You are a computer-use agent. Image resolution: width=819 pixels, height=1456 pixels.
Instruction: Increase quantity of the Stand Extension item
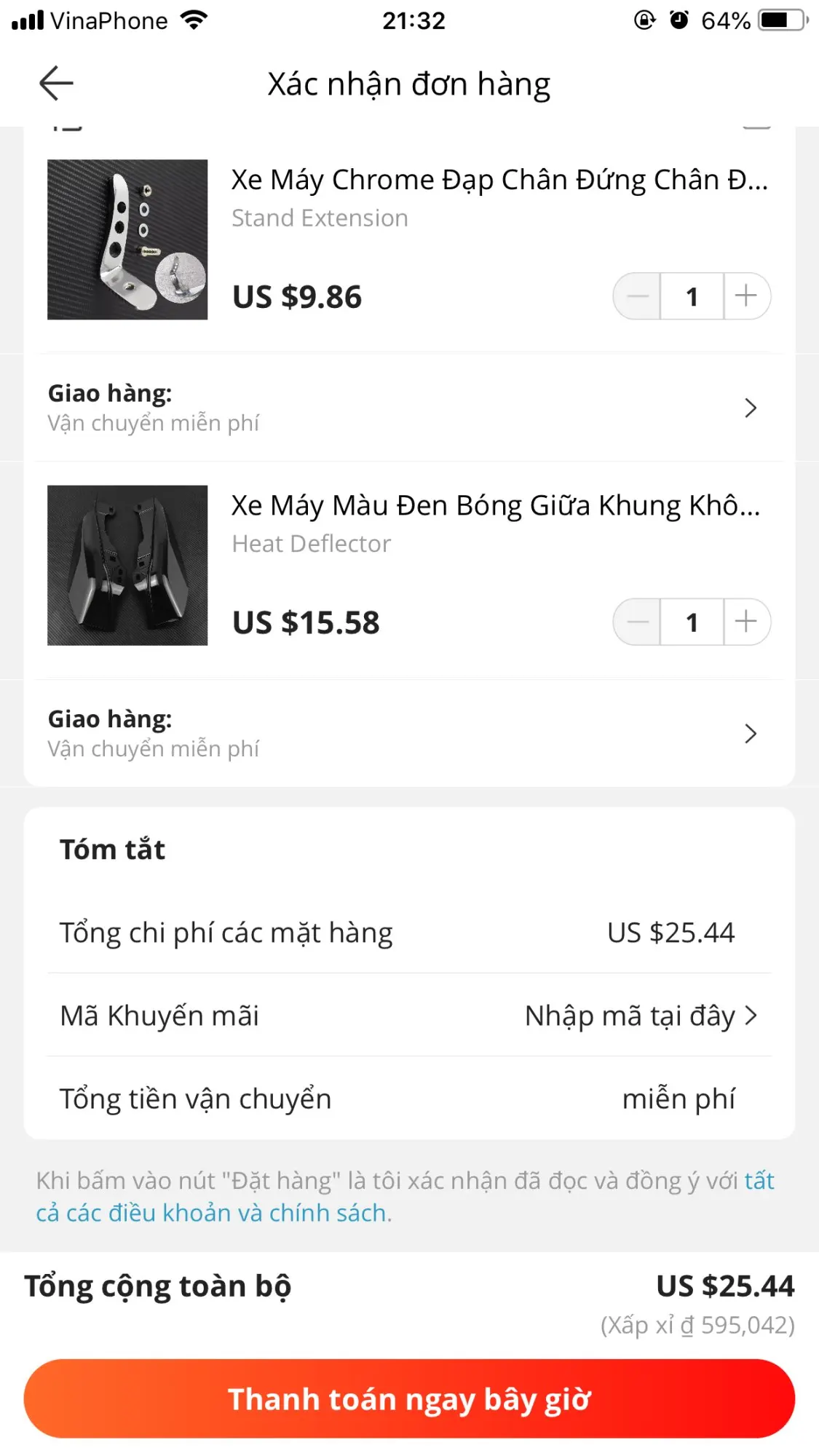pyautogui.click(x=746, y=296)
